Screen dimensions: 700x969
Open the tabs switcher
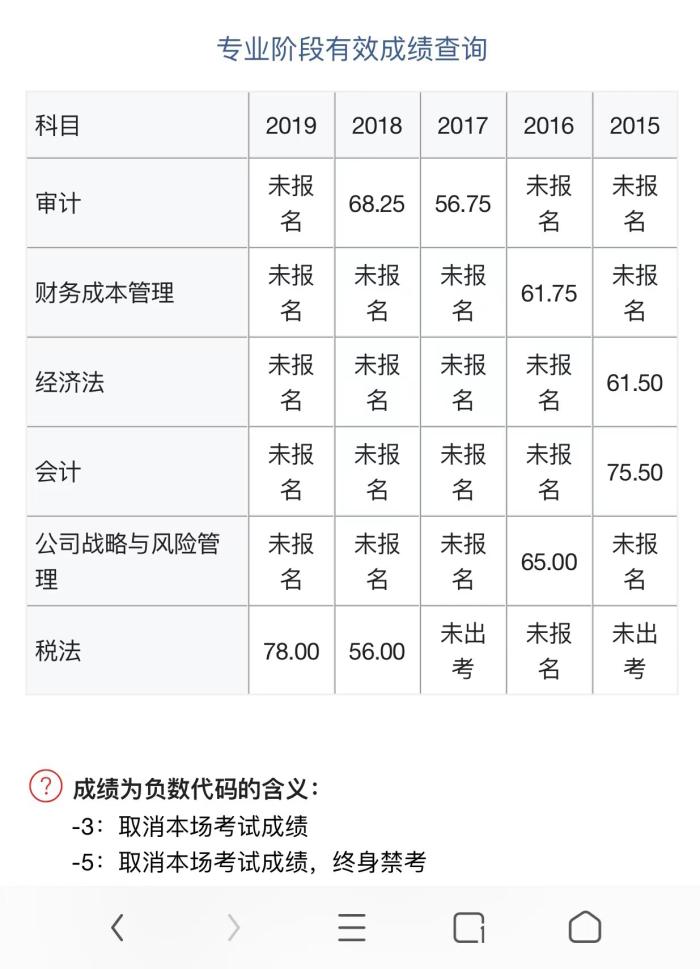468,928
